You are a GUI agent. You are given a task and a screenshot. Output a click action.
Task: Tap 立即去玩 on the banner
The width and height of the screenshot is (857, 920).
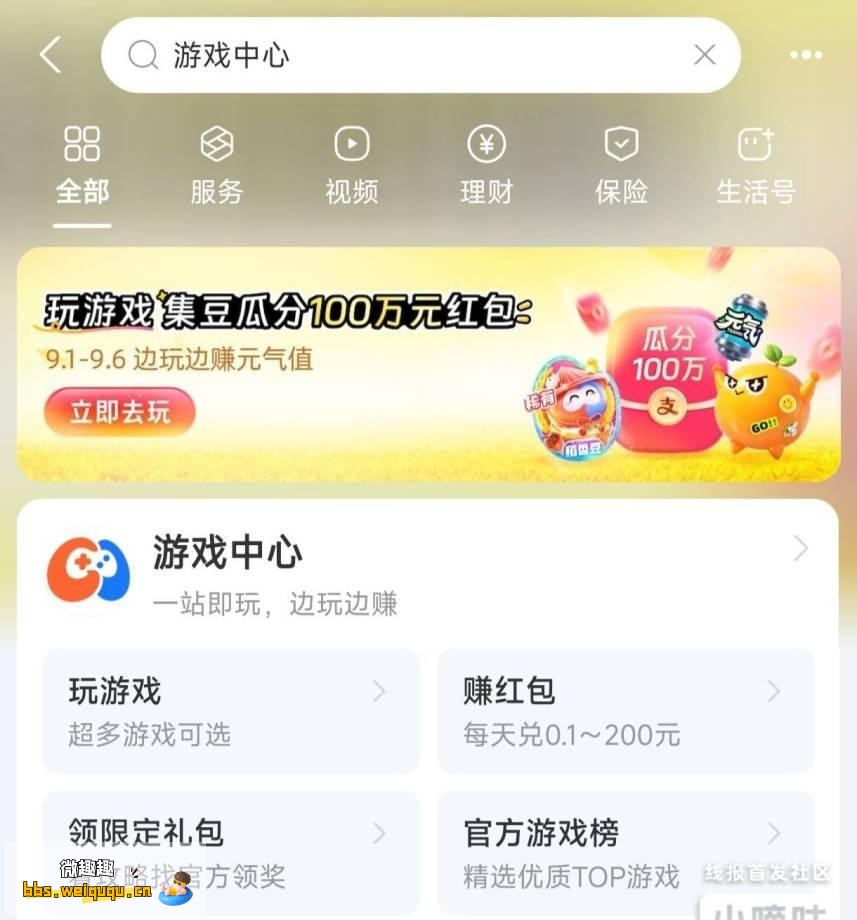120,412
